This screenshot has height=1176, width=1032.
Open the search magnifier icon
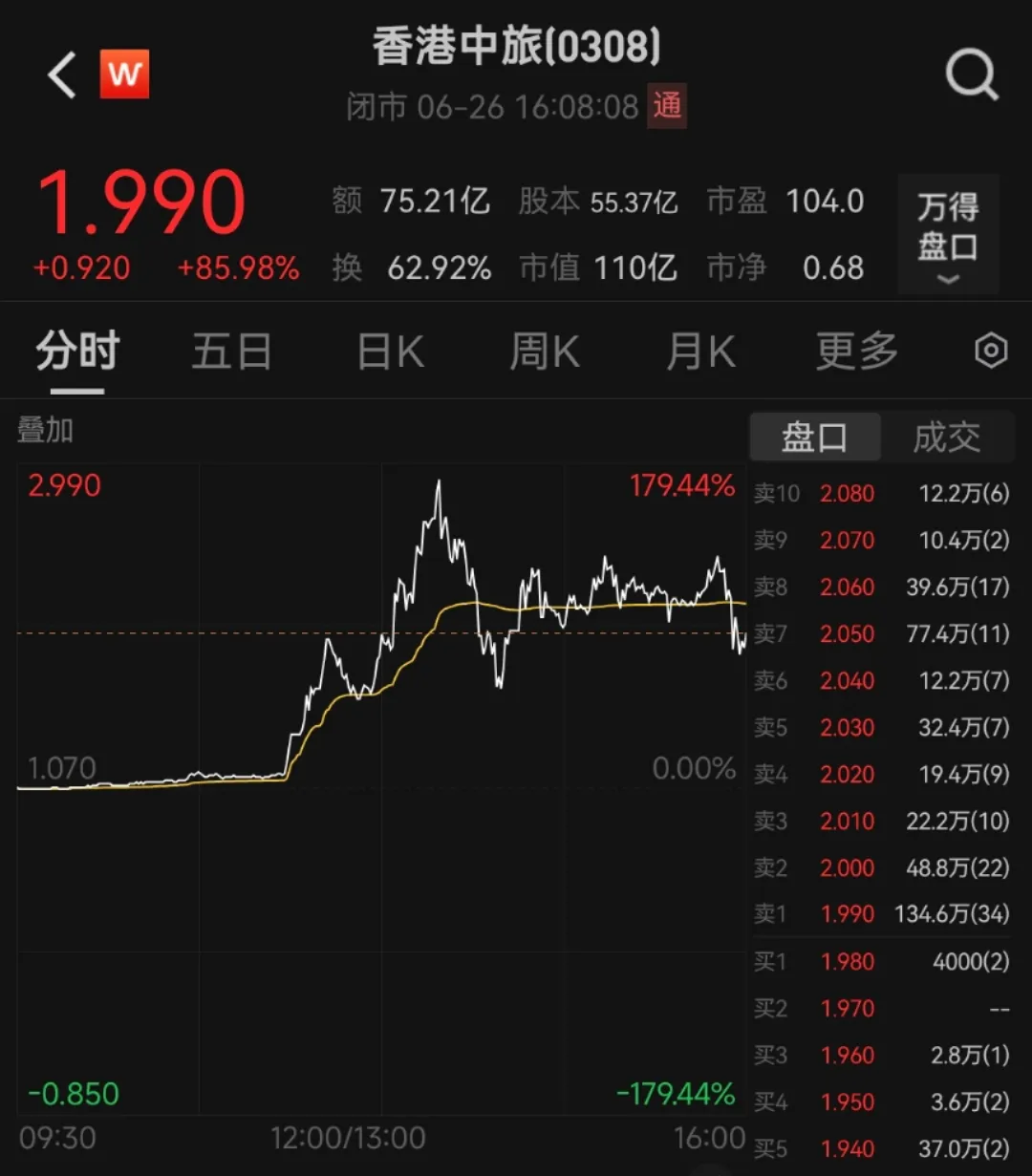[x=971, y=74]
